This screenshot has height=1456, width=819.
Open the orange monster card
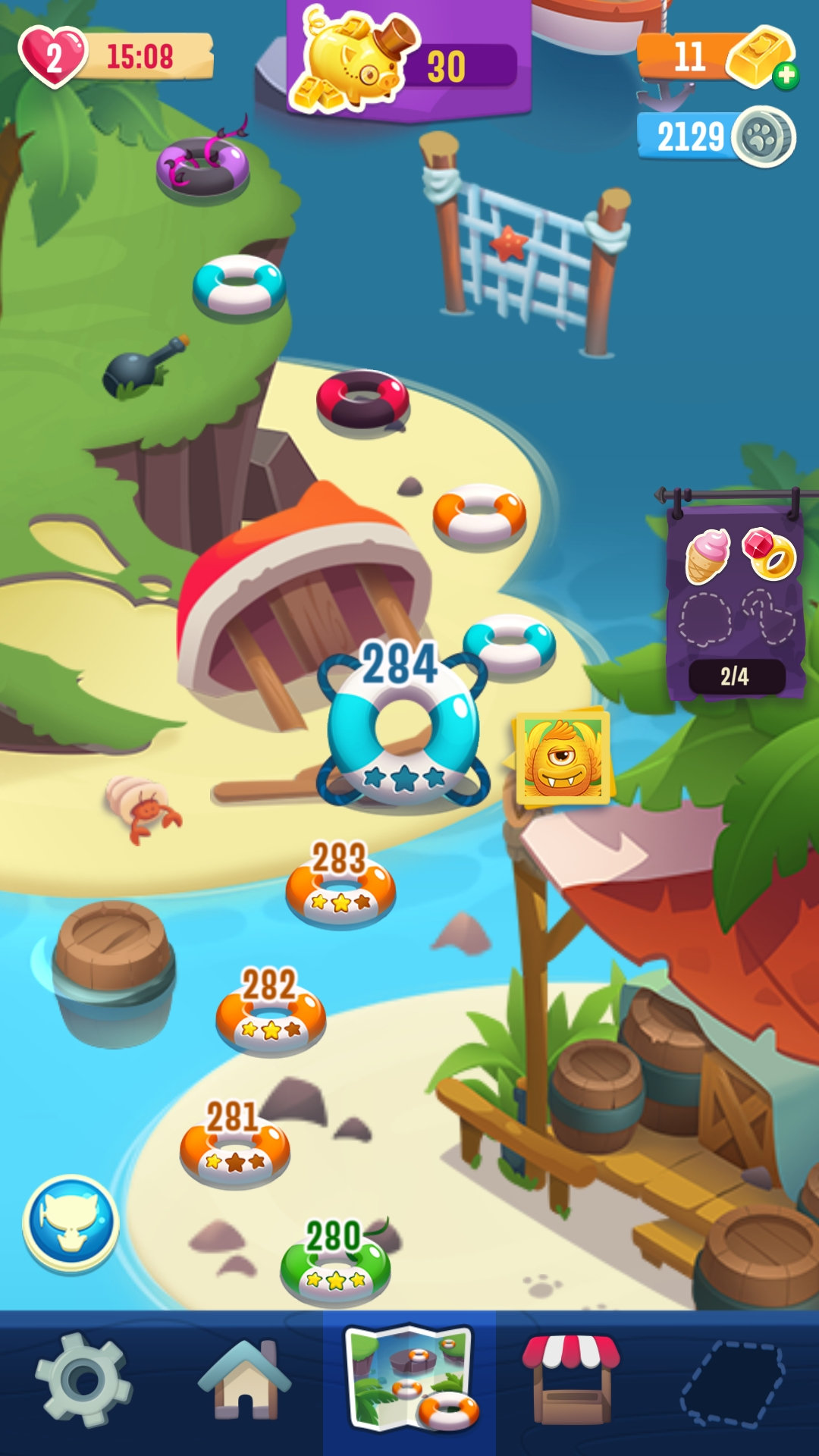(x=563, y=758)
